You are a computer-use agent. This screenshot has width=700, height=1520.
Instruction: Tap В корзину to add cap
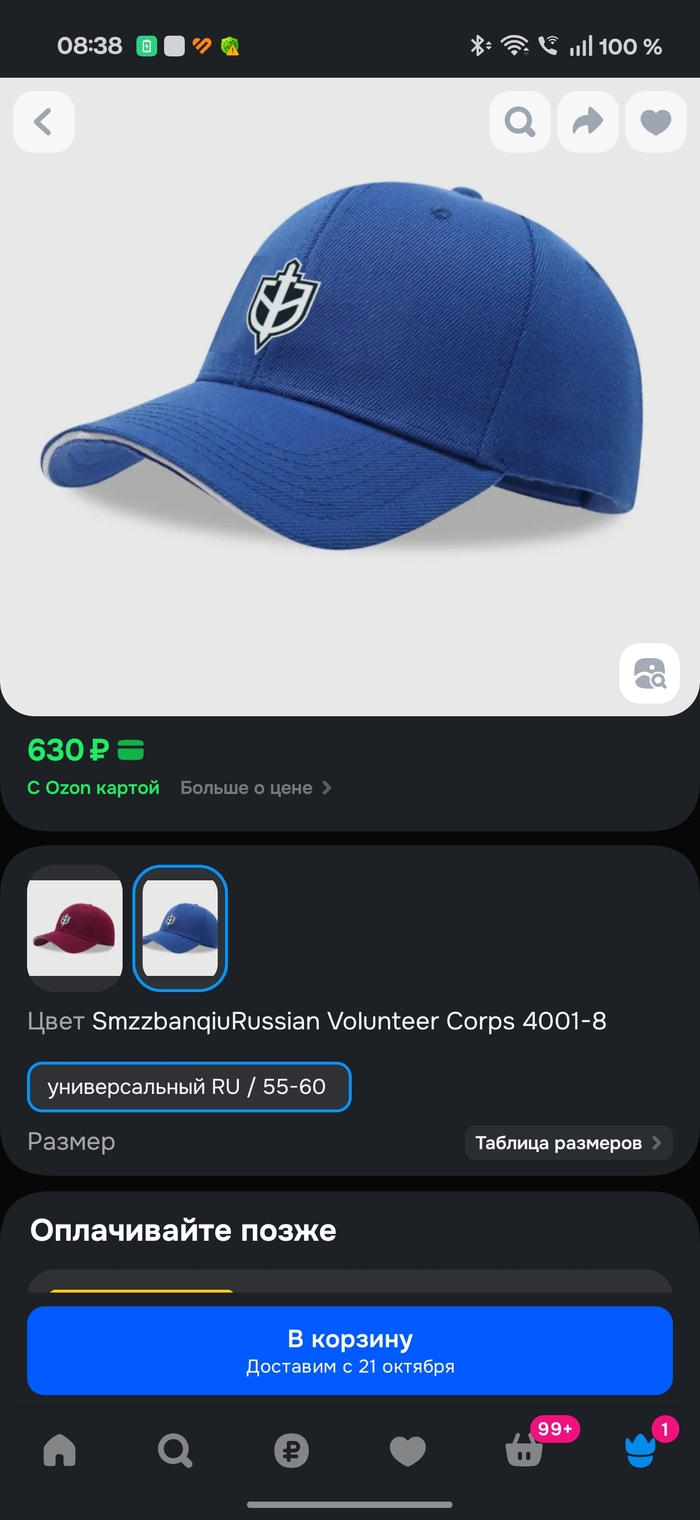[x=350, y=1350]
